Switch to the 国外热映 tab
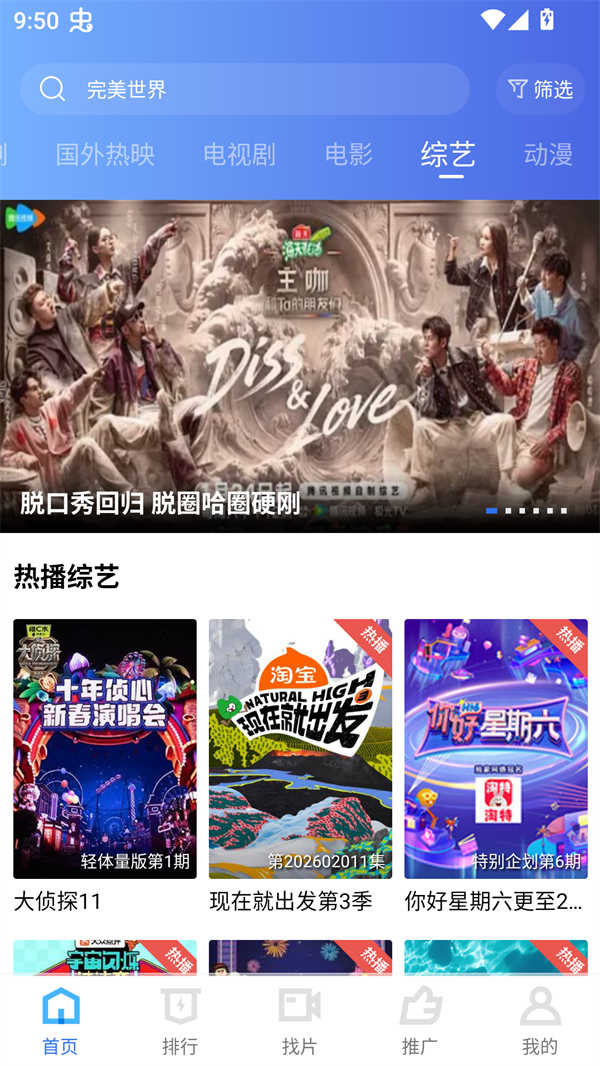 [x=105, y=154]
